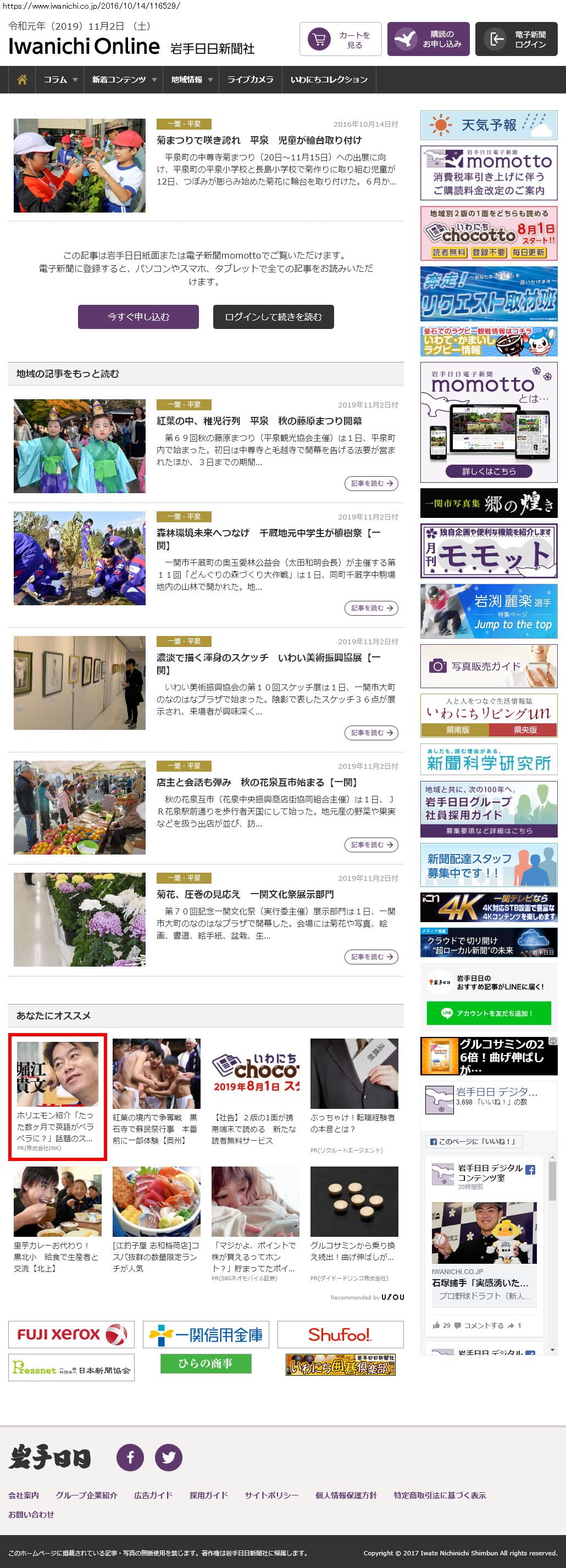
Task: Open the 写真販売ガイド banner
Action: pos(489,667)
